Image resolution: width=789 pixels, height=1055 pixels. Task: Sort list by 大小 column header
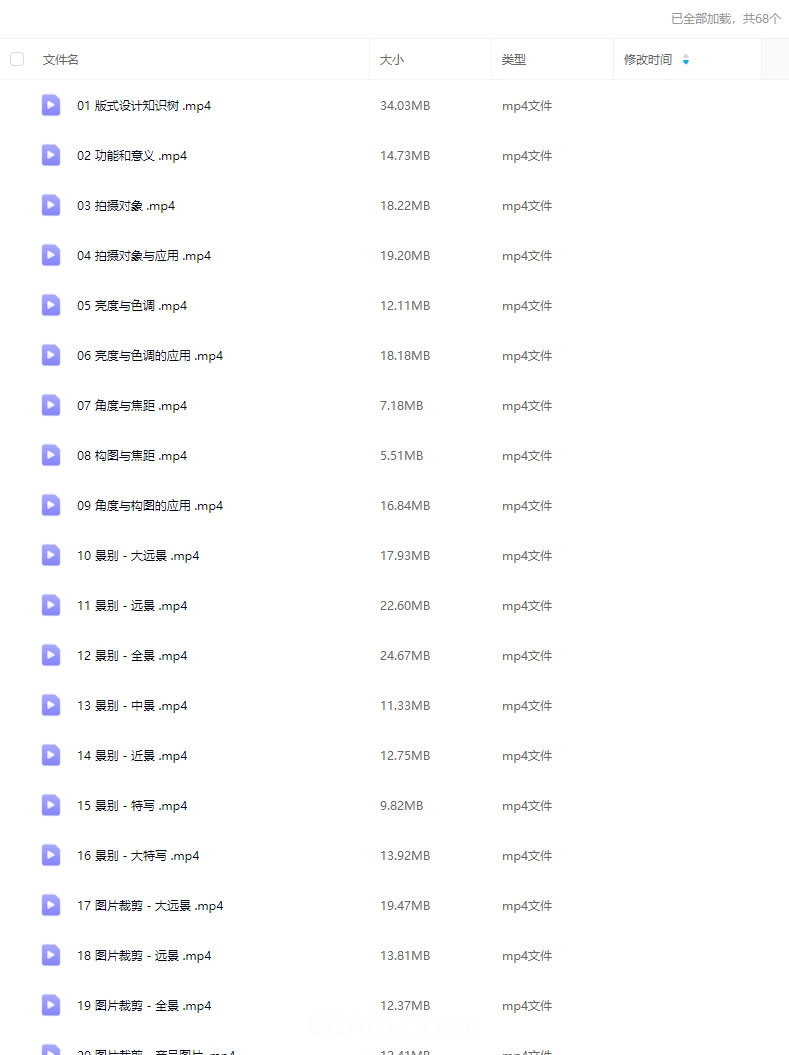tap(392, 60)
